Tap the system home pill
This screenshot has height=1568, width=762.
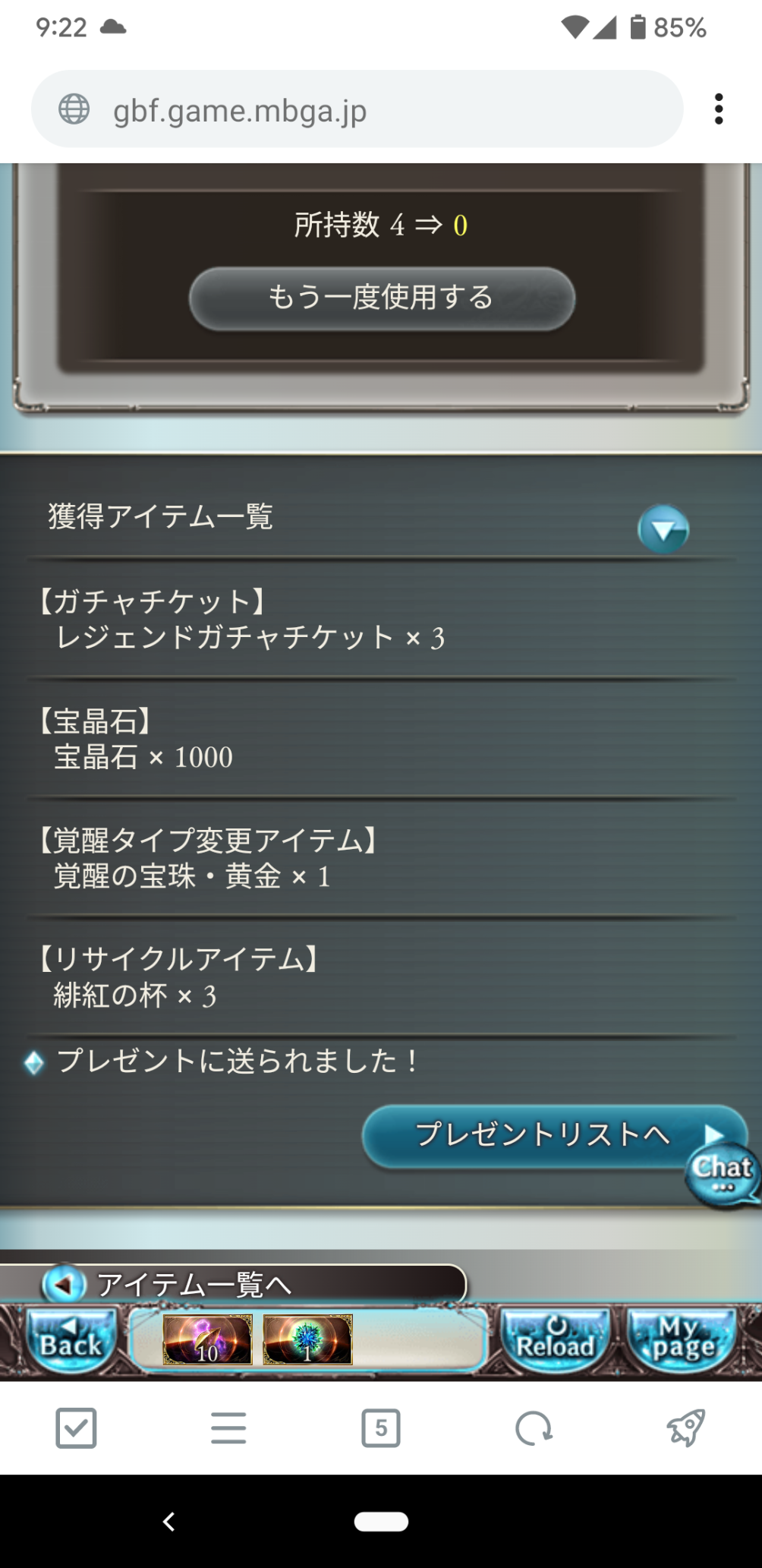(x=381, y=1521)
